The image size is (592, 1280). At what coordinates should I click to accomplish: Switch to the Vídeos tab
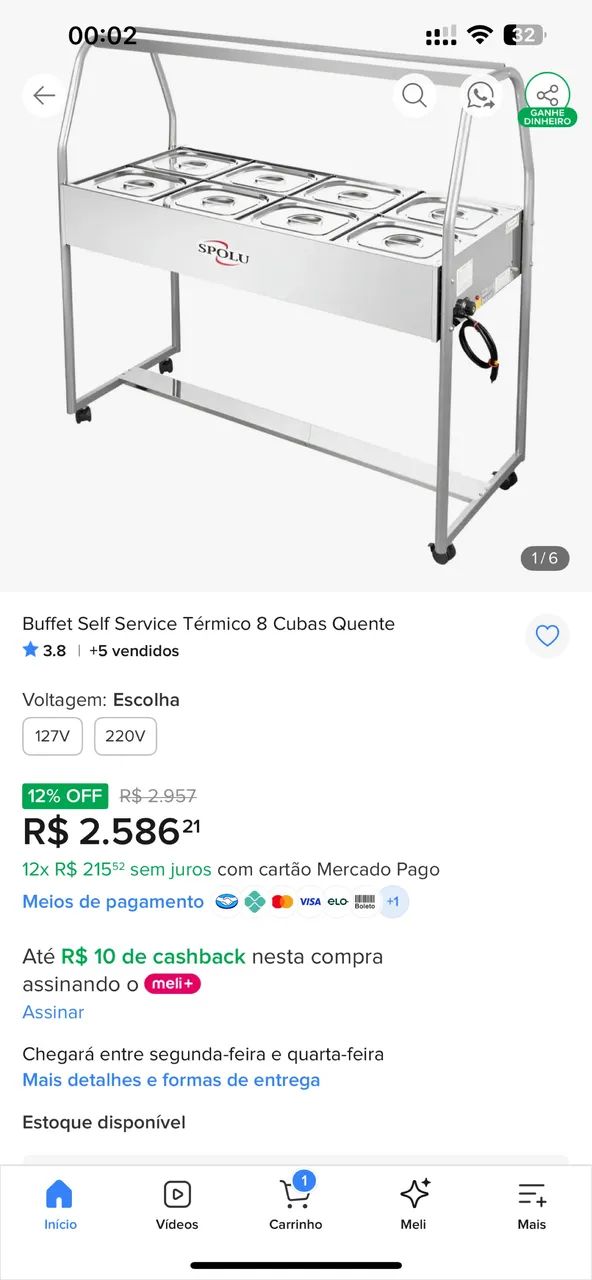tap(177, 1204)
